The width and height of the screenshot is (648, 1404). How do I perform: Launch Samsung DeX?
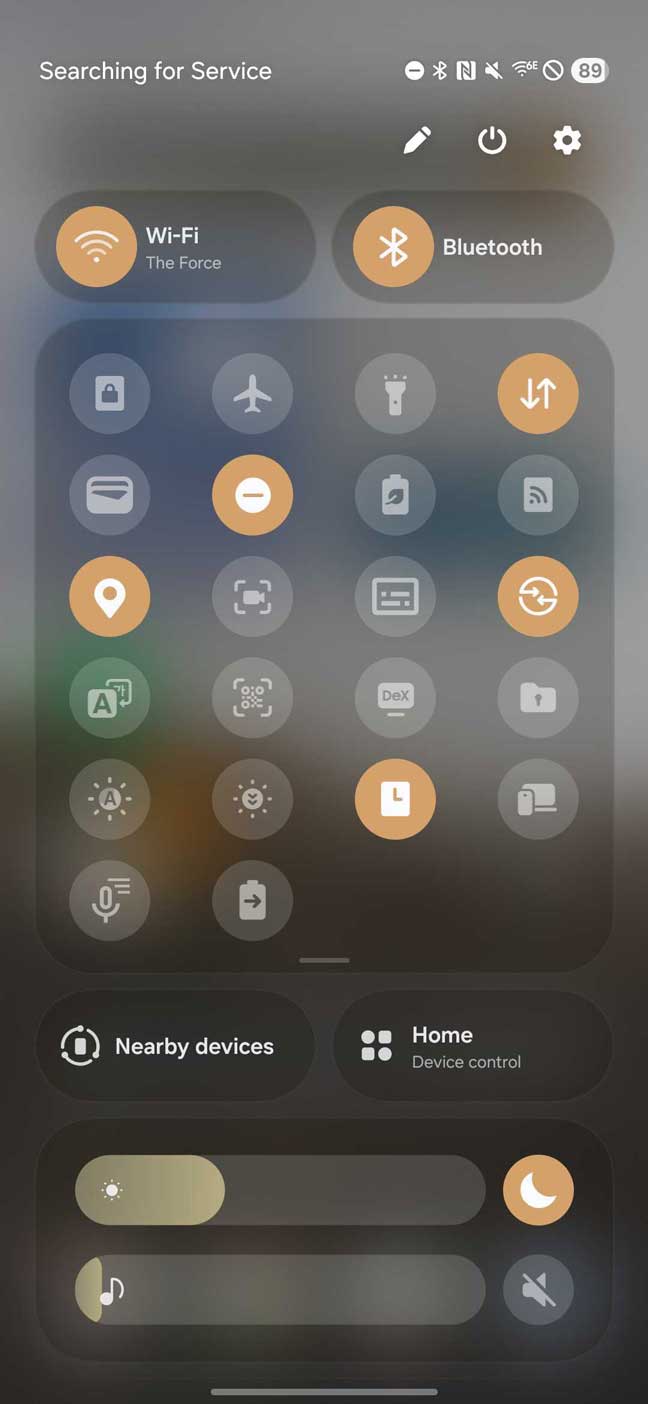point(395,698)
